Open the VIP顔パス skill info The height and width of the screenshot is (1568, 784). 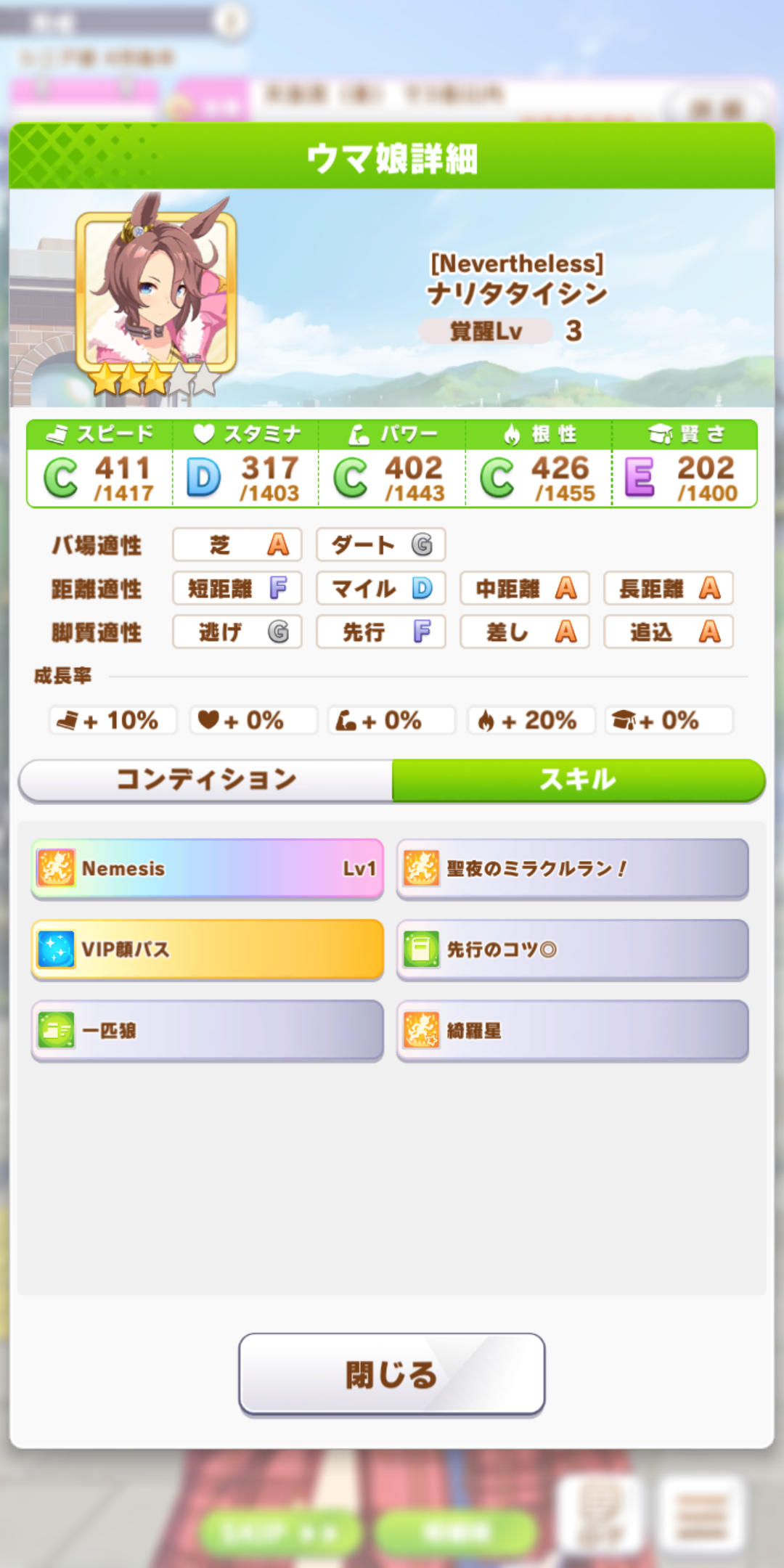(207, 950)
